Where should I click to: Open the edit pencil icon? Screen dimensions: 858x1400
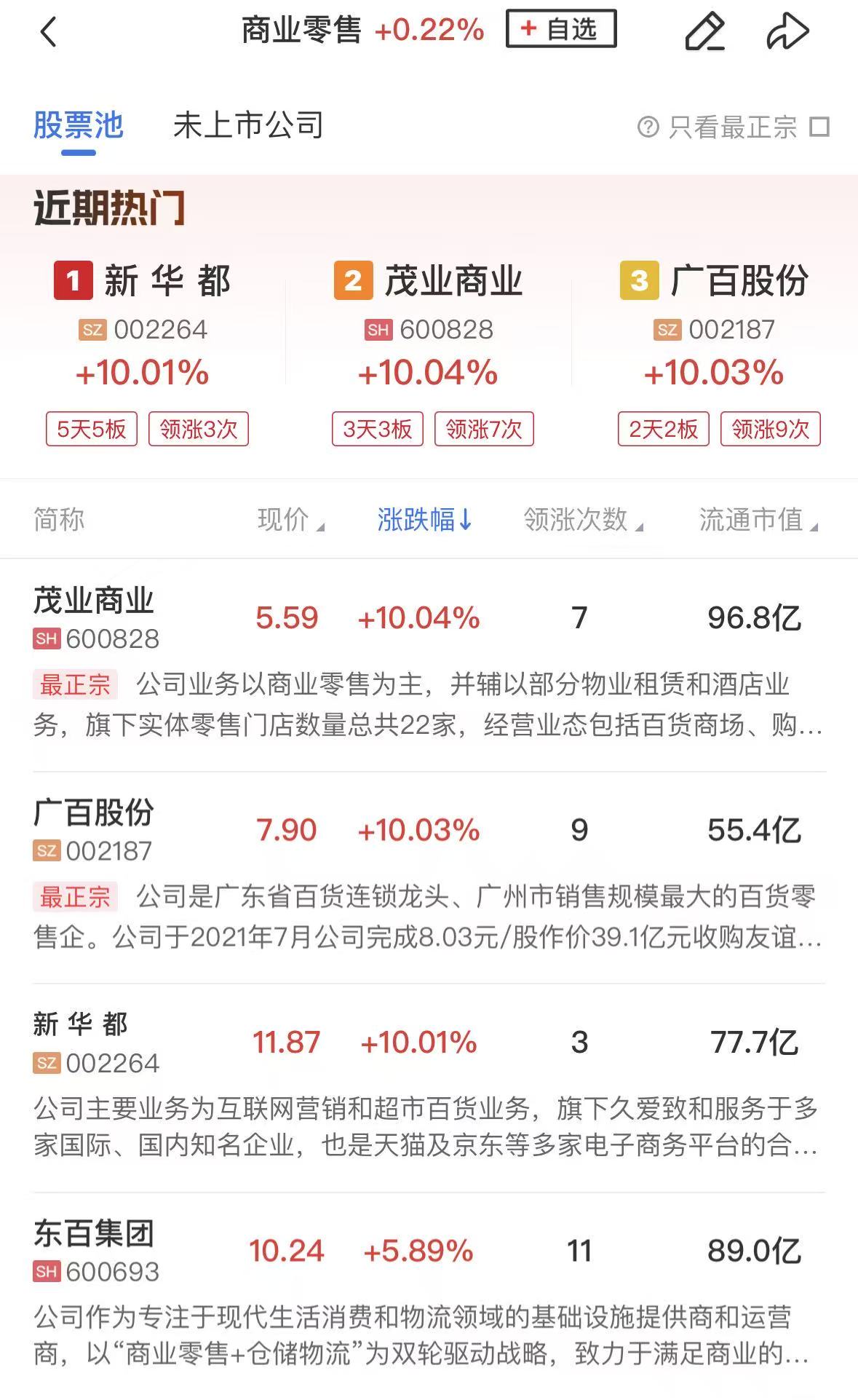pyautogui.click(x=704, y=32)
